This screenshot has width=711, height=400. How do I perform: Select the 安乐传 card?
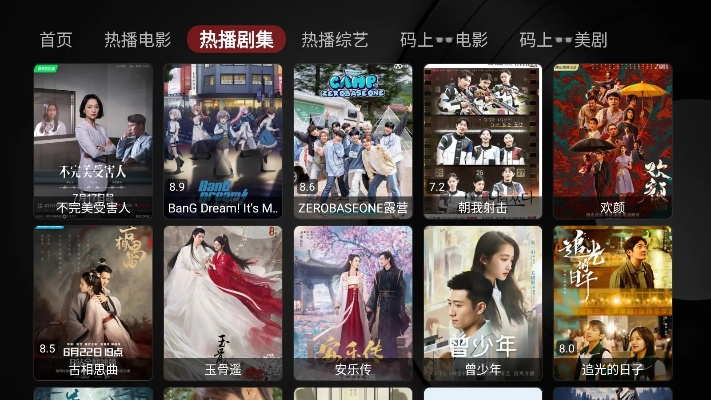pyautogui.click(x=353, y=303)
